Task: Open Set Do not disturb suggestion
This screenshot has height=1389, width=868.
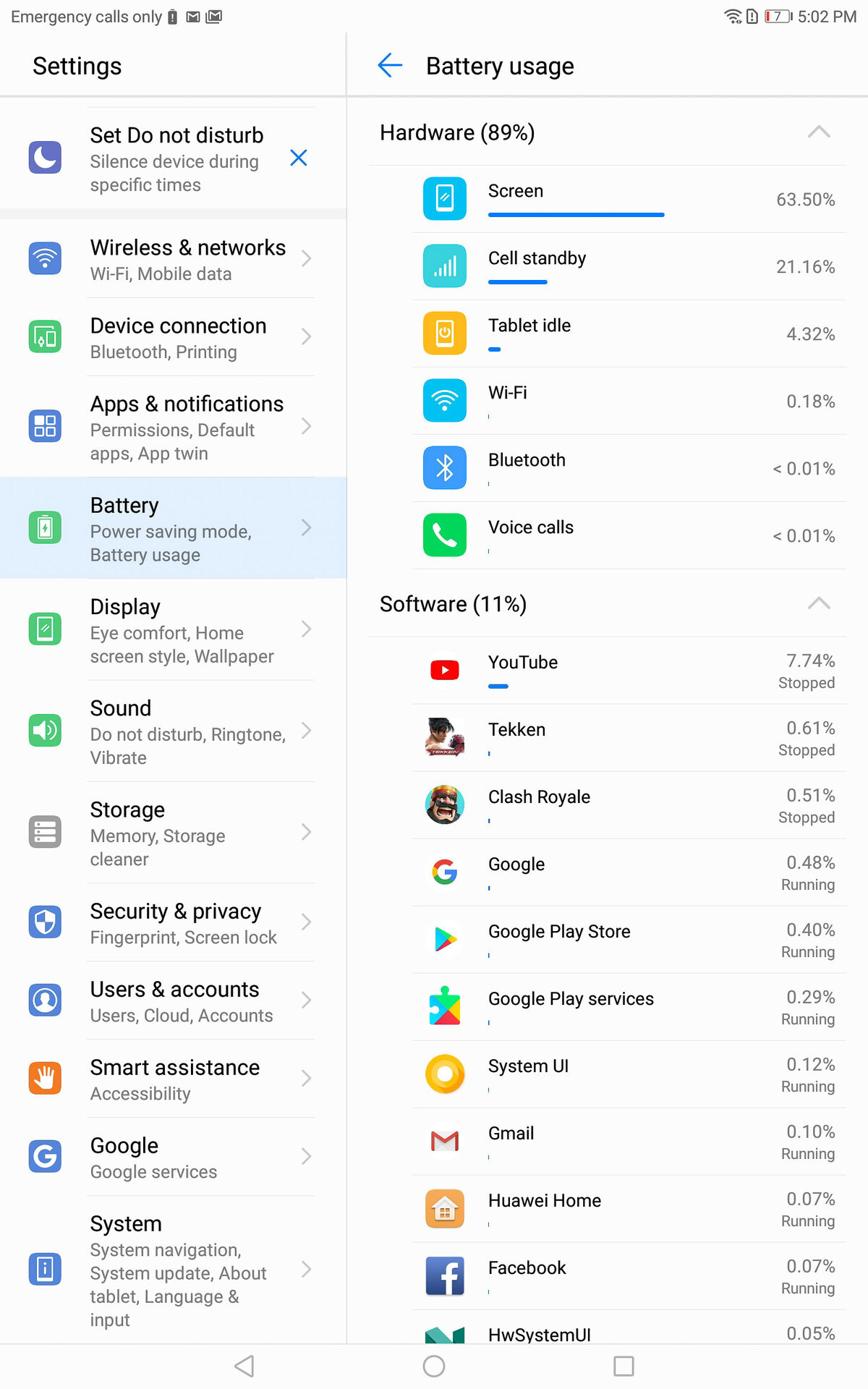Action: 174,159
